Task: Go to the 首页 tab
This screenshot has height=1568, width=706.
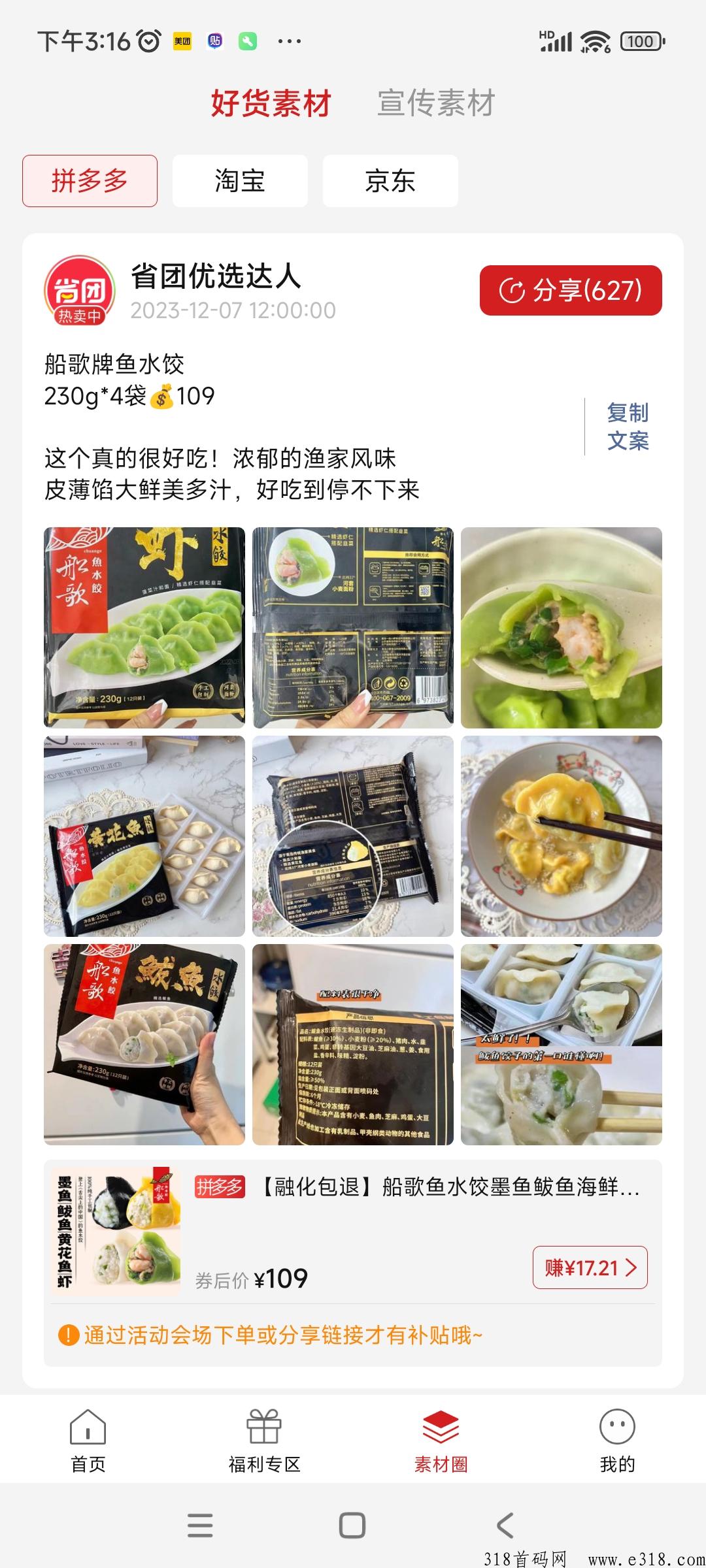Action: [x=88, y=1439]
